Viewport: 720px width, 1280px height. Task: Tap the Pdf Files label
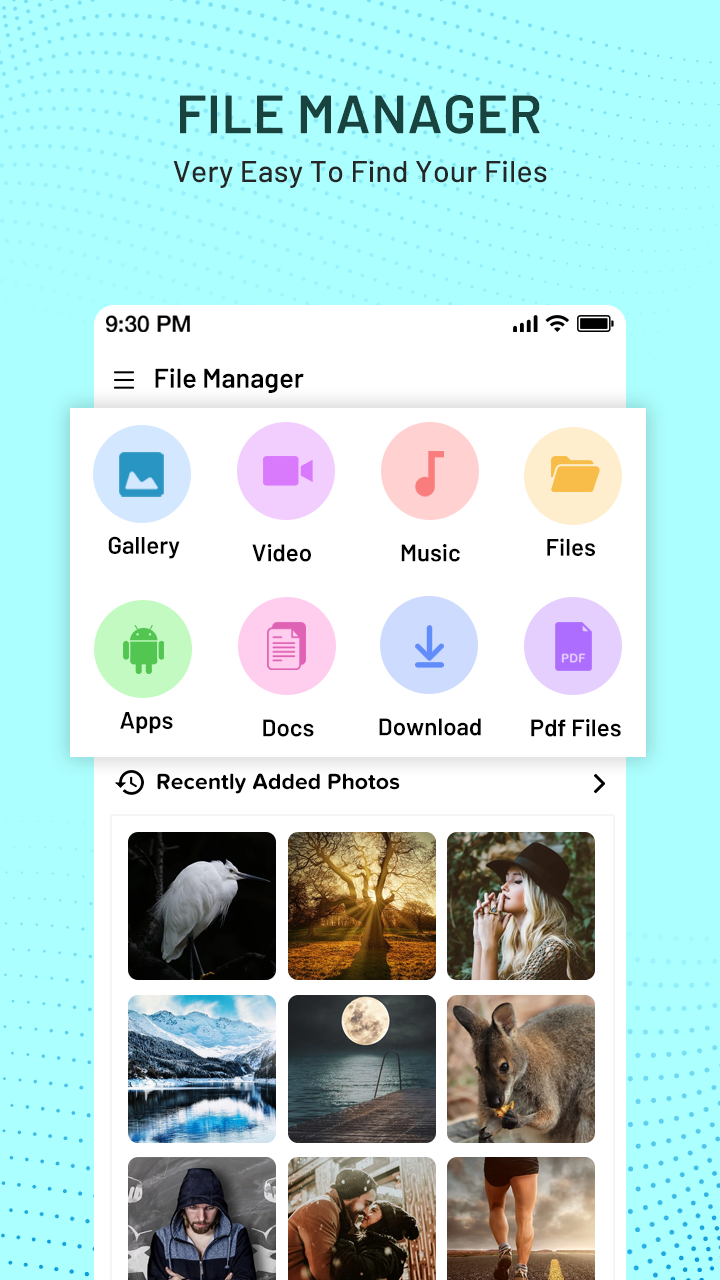575,728
